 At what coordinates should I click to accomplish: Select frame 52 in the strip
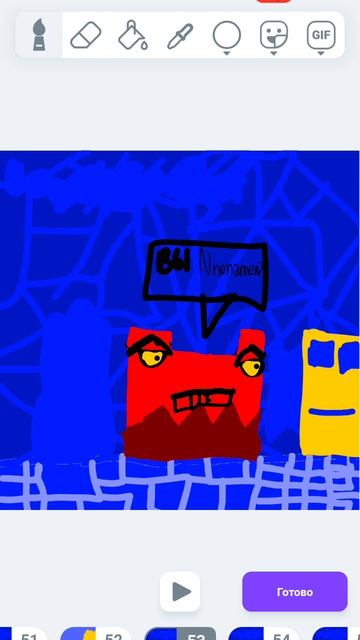point(96,633)
